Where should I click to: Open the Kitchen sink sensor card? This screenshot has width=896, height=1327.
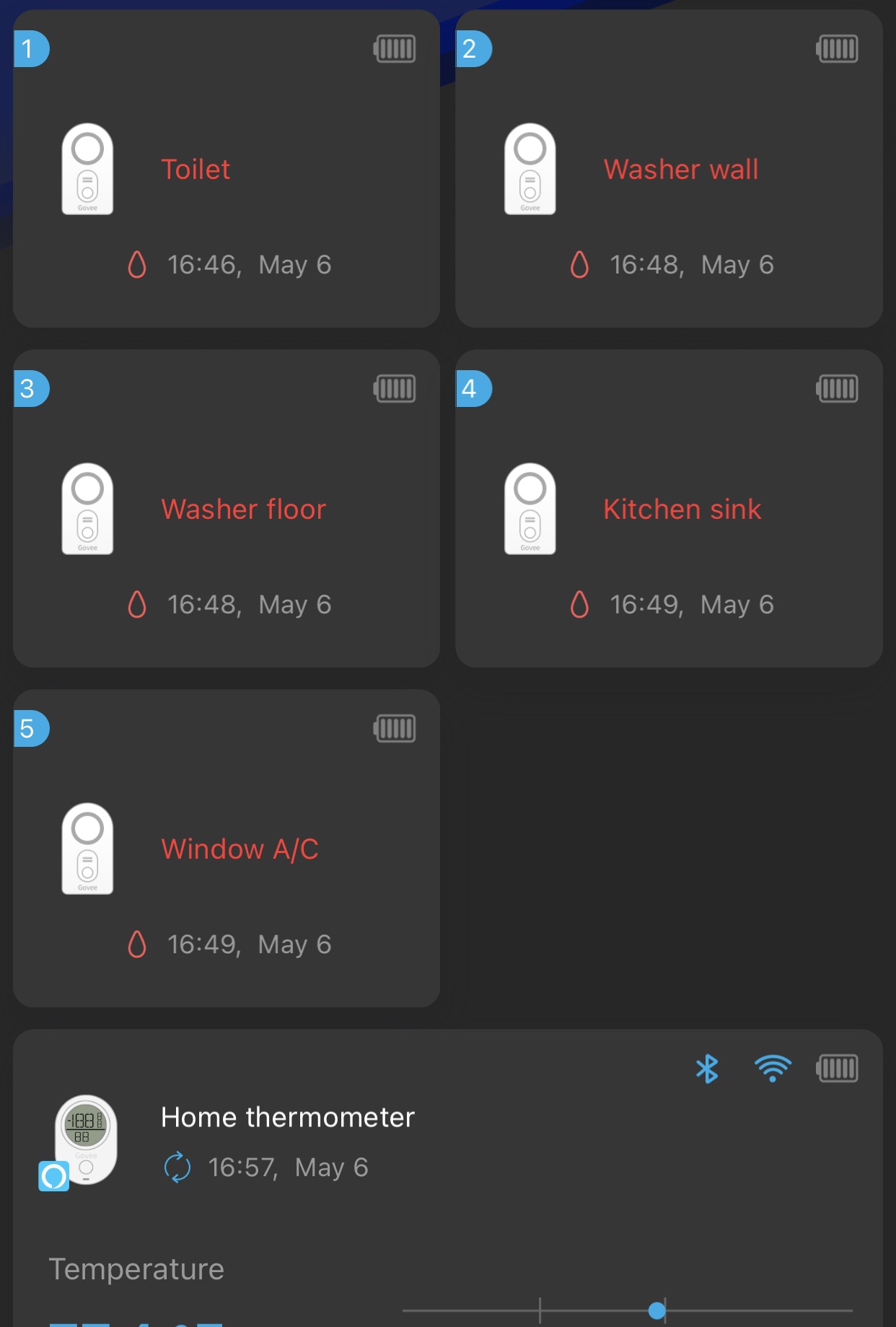click(668, 509)
